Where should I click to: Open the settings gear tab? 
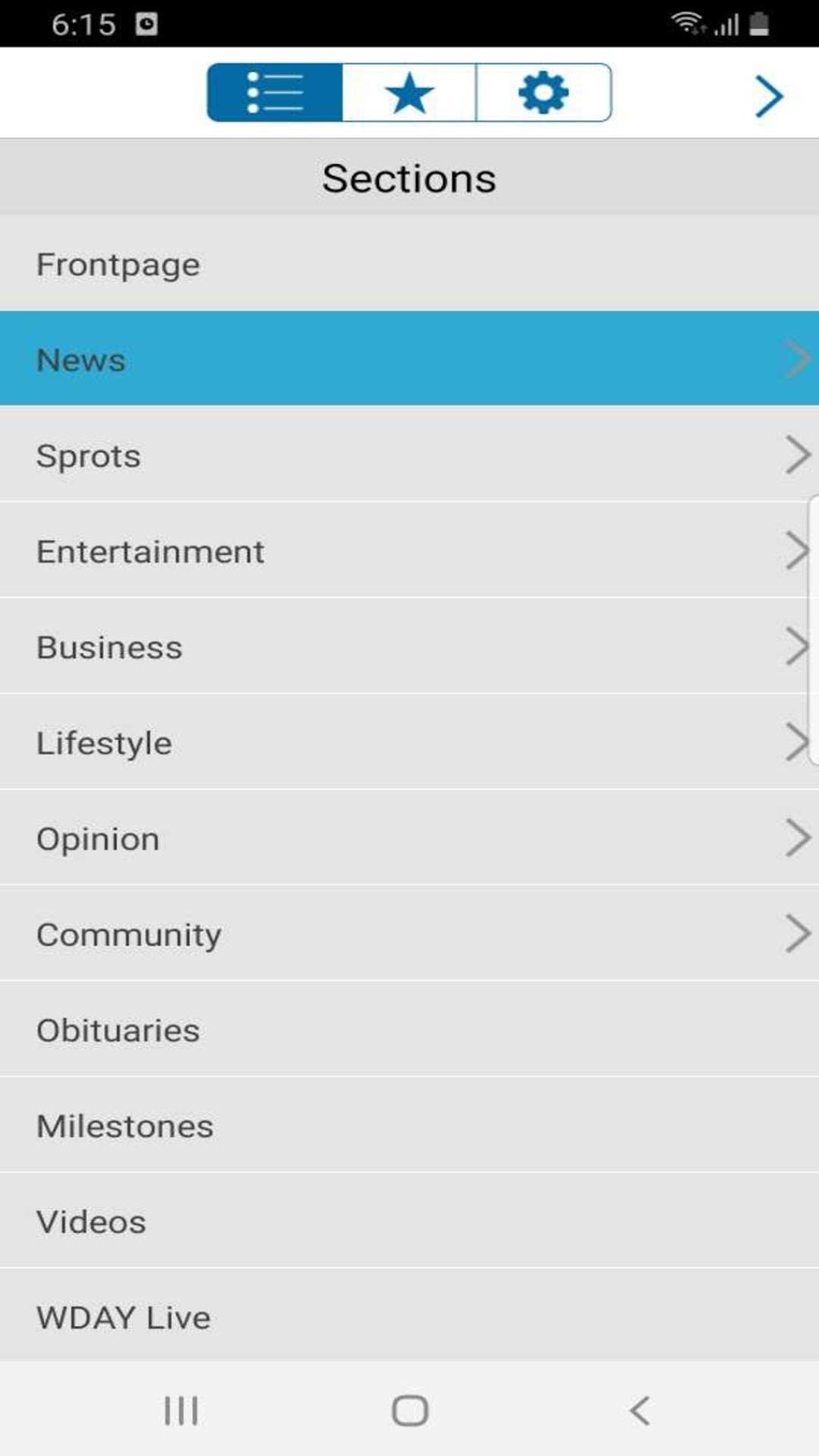coord(544,93)
